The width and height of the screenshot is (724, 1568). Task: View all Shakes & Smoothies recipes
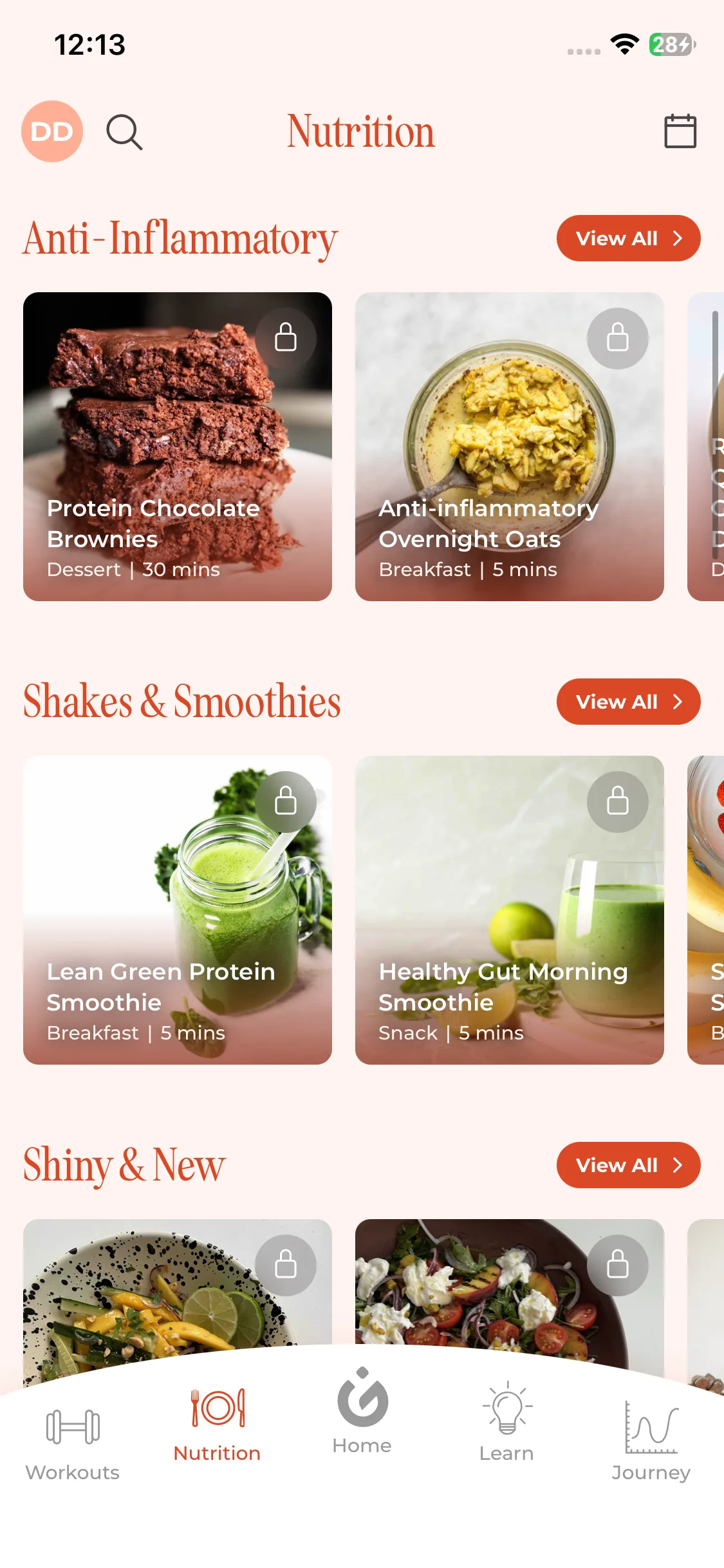627,702
